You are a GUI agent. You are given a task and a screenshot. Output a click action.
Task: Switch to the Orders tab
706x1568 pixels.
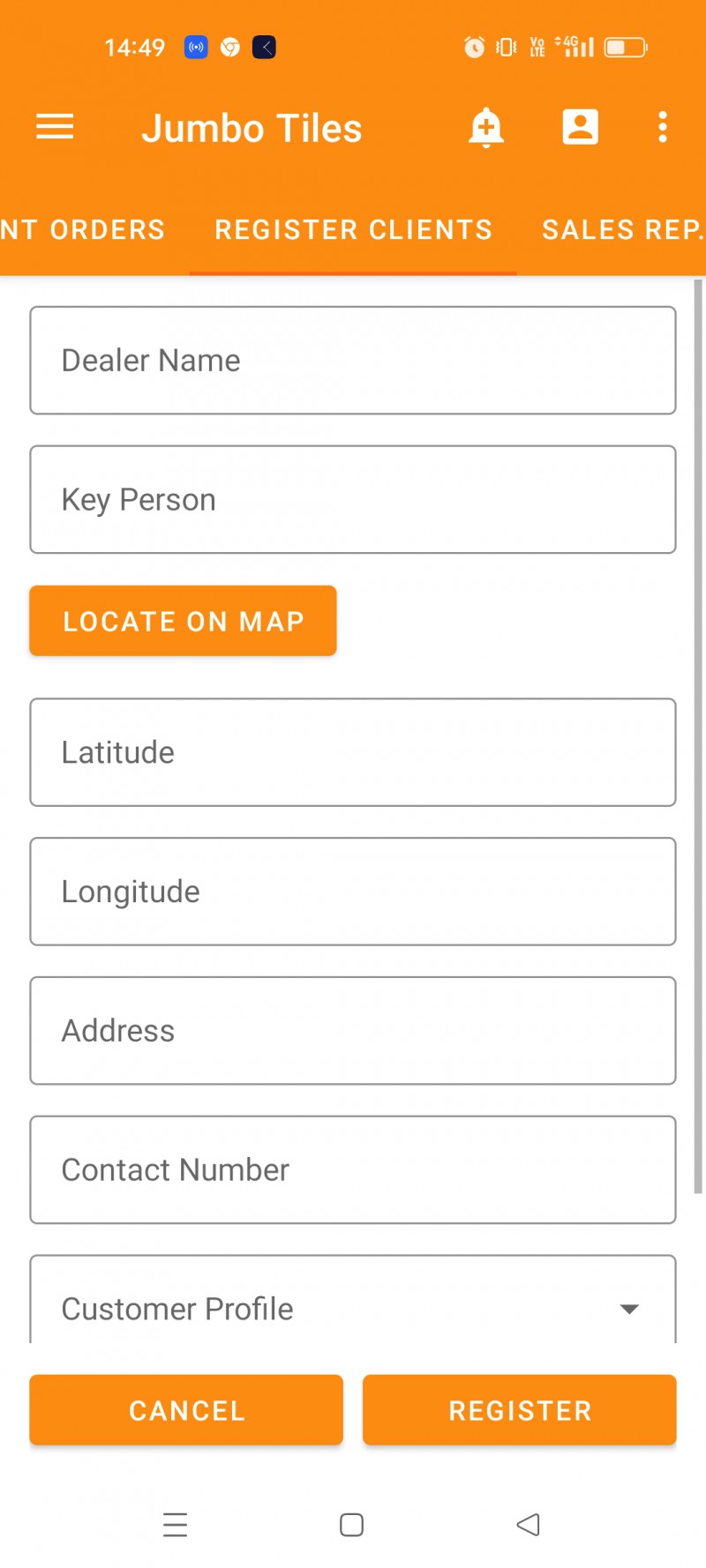tap(83, 230)
